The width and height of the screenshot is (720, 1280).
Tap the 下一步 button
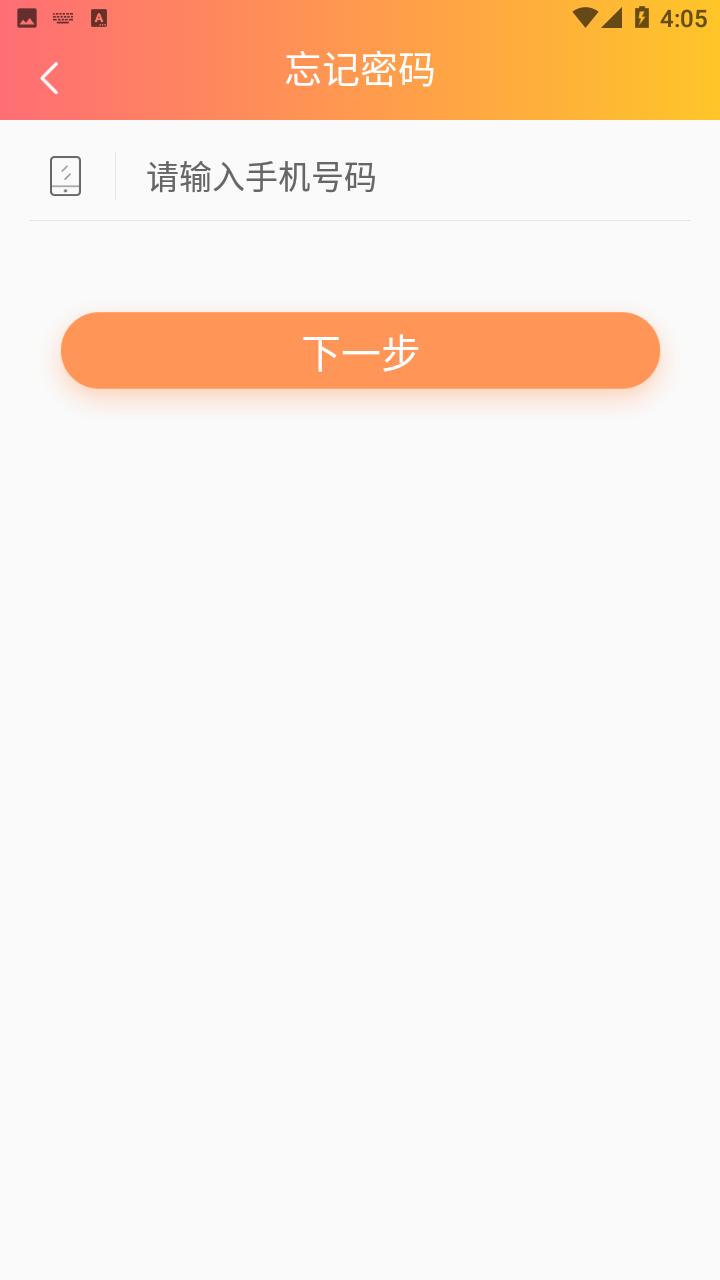click(x=360, y=351)
